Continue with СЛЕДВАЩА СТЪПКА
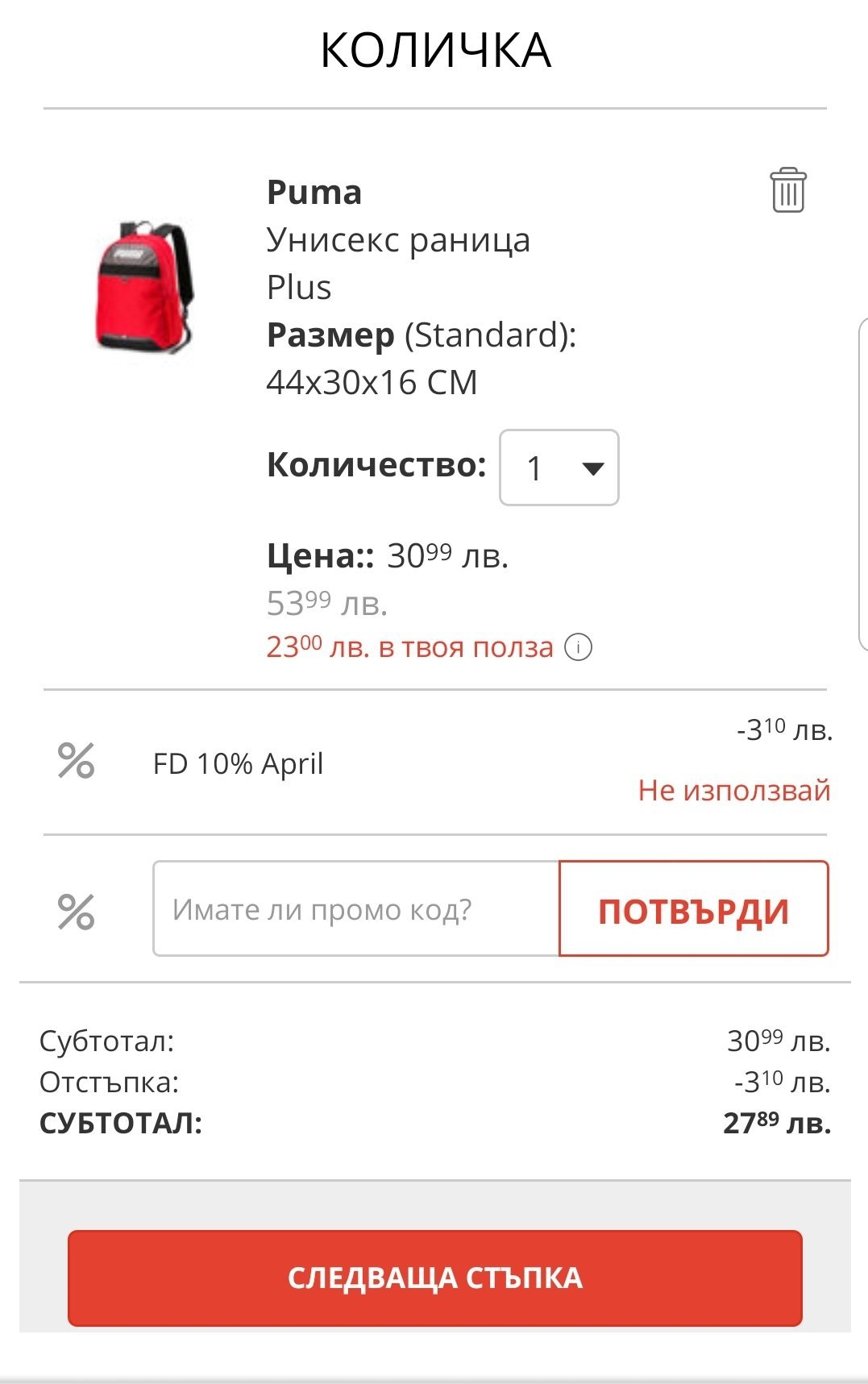This screenshot has width=868, height=1384. [x=434, y=1278]
